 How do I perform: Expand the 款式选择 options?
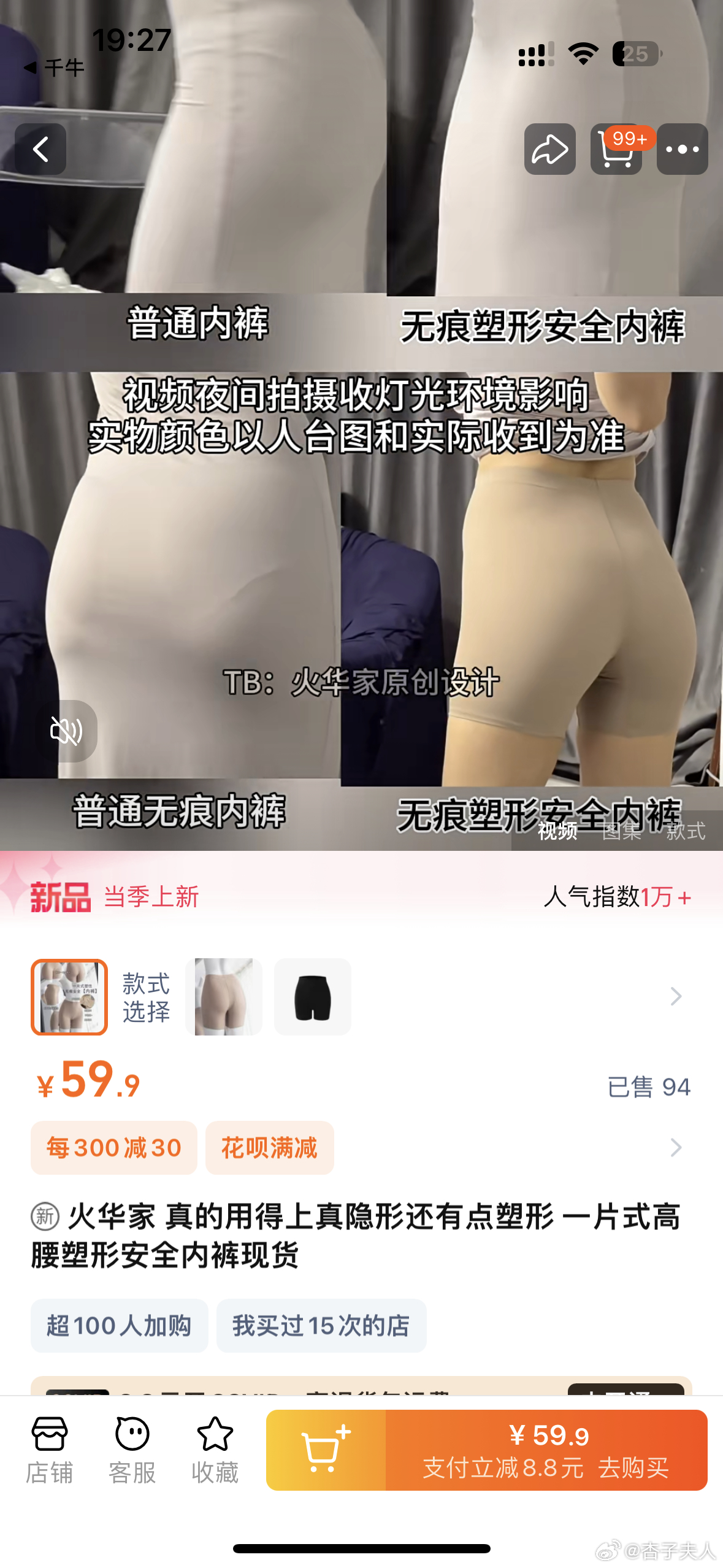coord(675,996)
